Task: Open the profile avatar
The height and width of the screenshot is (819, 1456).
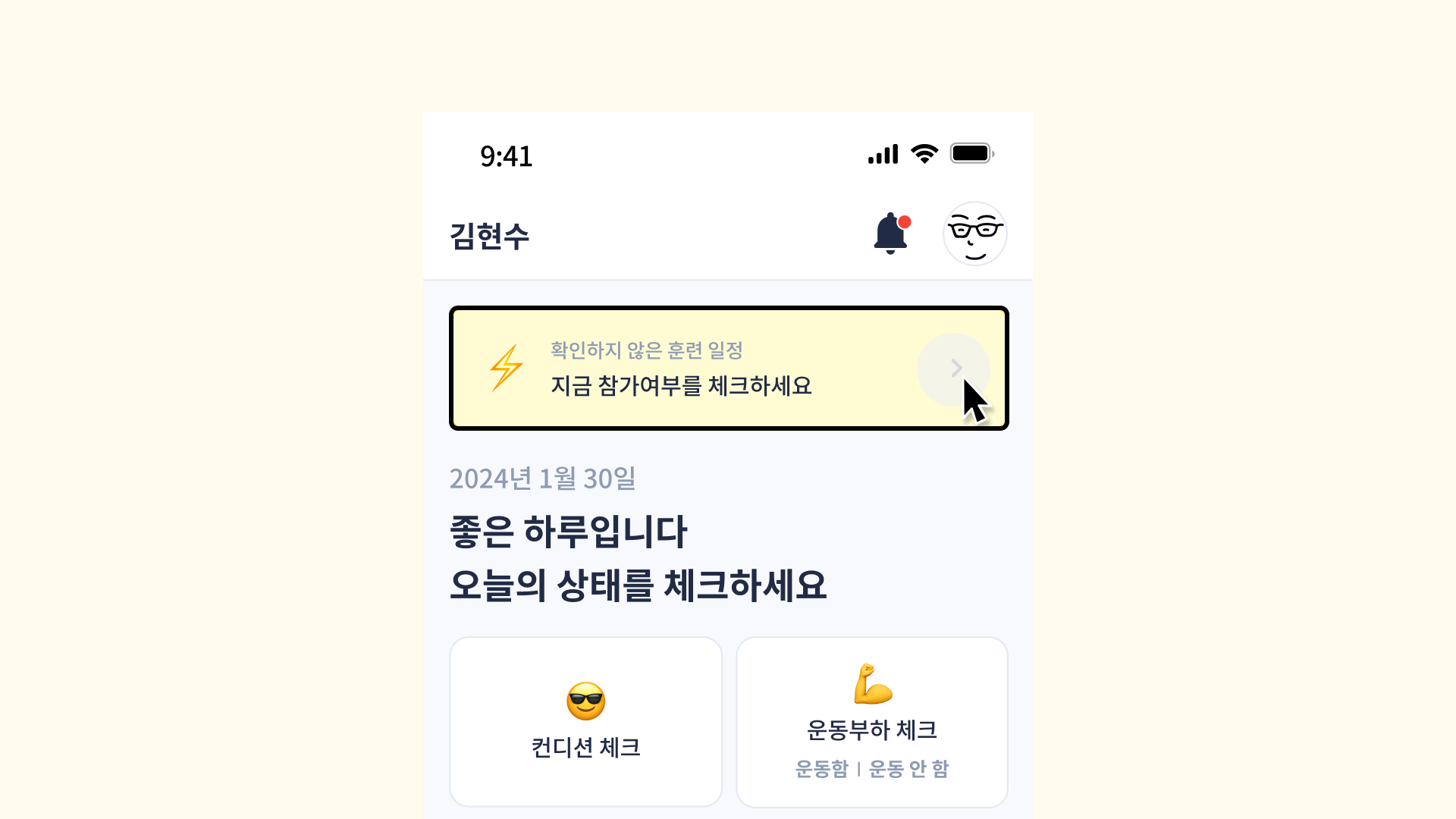Action: [974, 234]
